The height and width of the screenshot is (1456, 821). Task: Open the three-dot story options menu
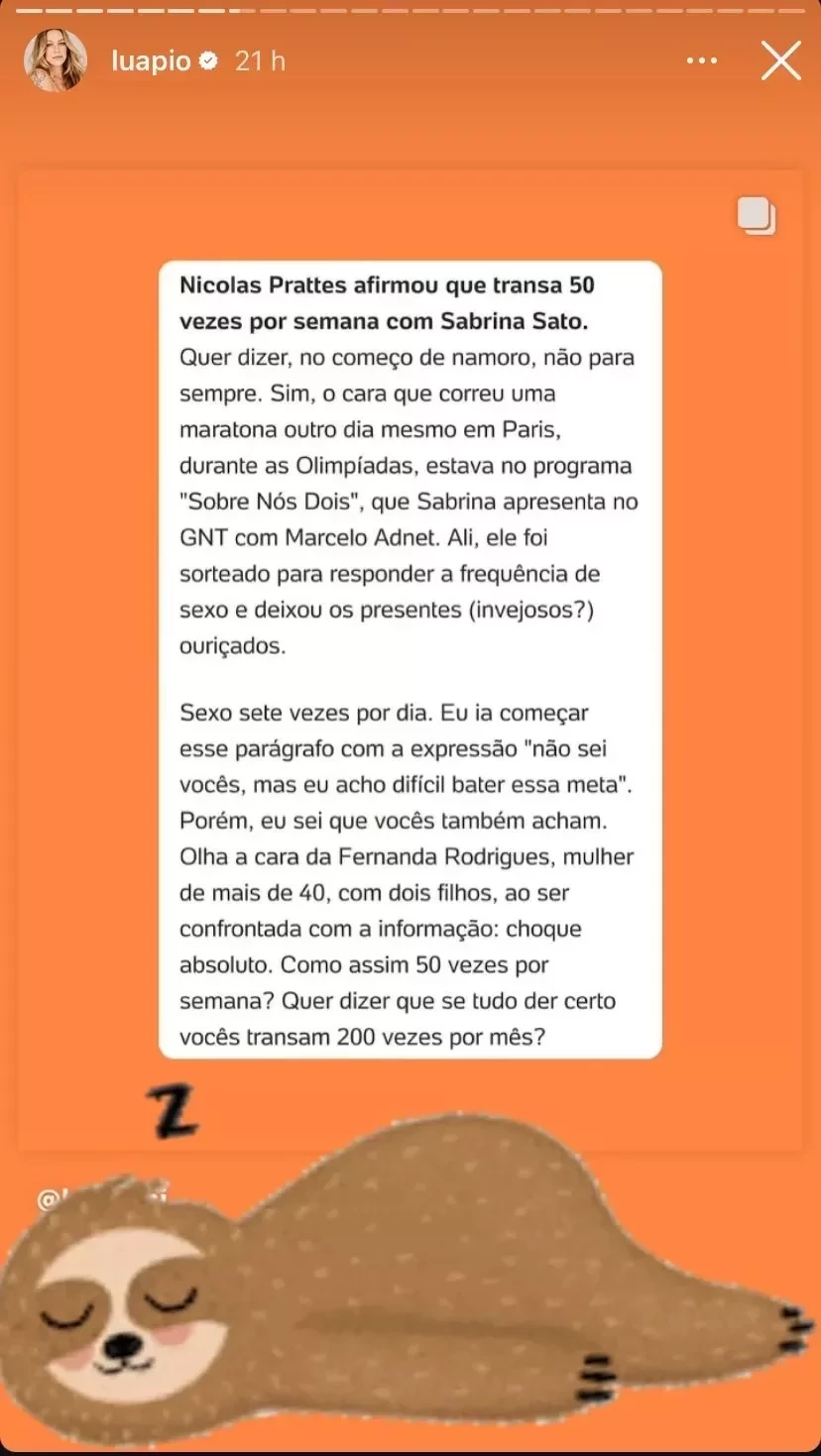(701, 61)
